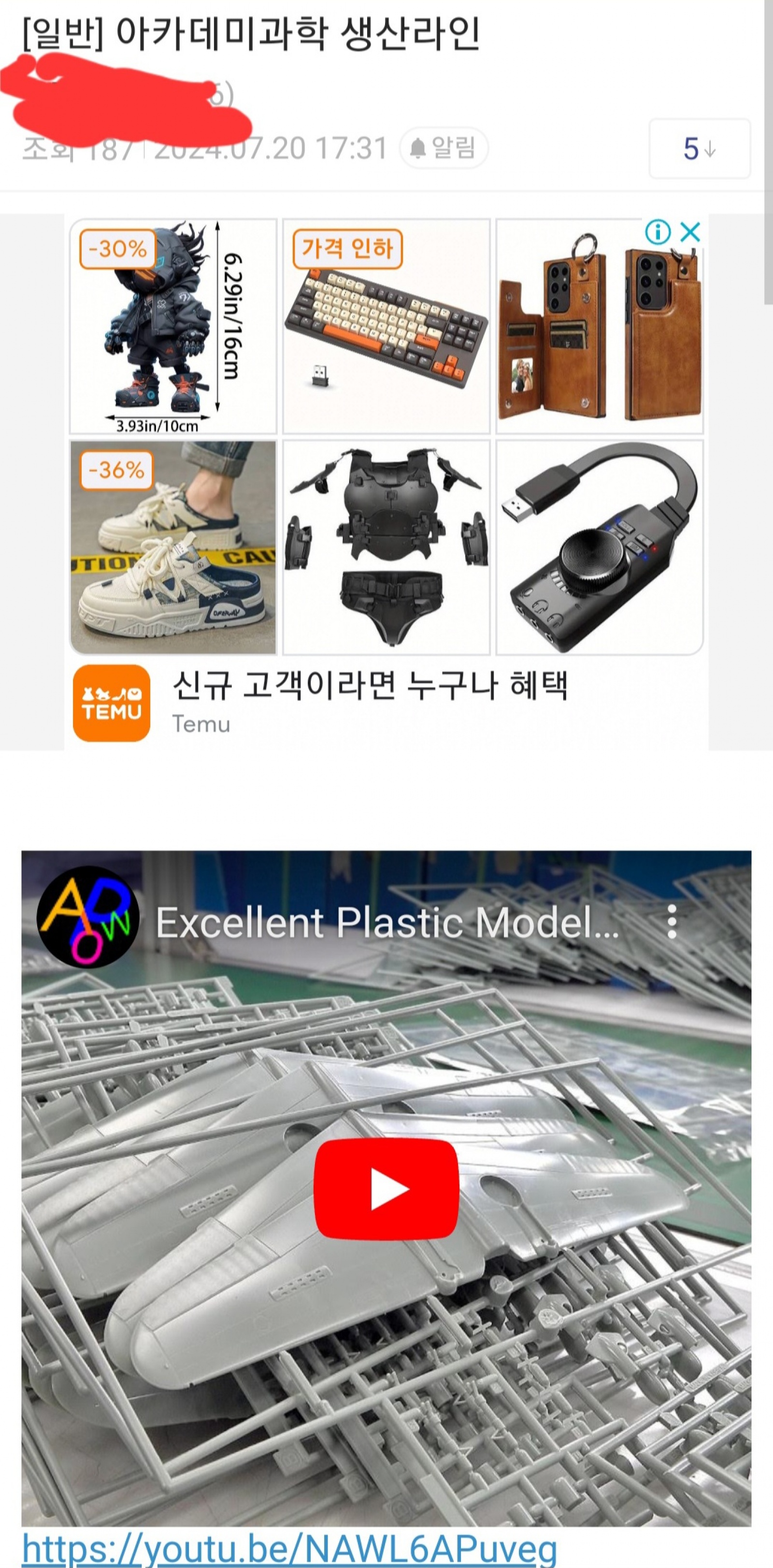
Task: Open the black body armor ad tile
Action: (386, 547)
